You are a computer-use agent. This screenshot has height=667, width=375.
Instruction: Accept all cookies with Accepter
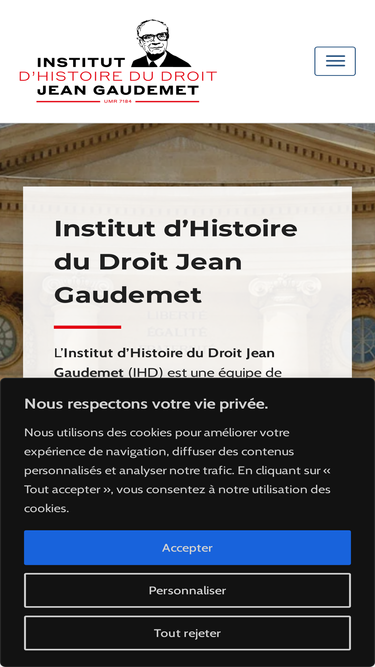(x=188, y=547)
